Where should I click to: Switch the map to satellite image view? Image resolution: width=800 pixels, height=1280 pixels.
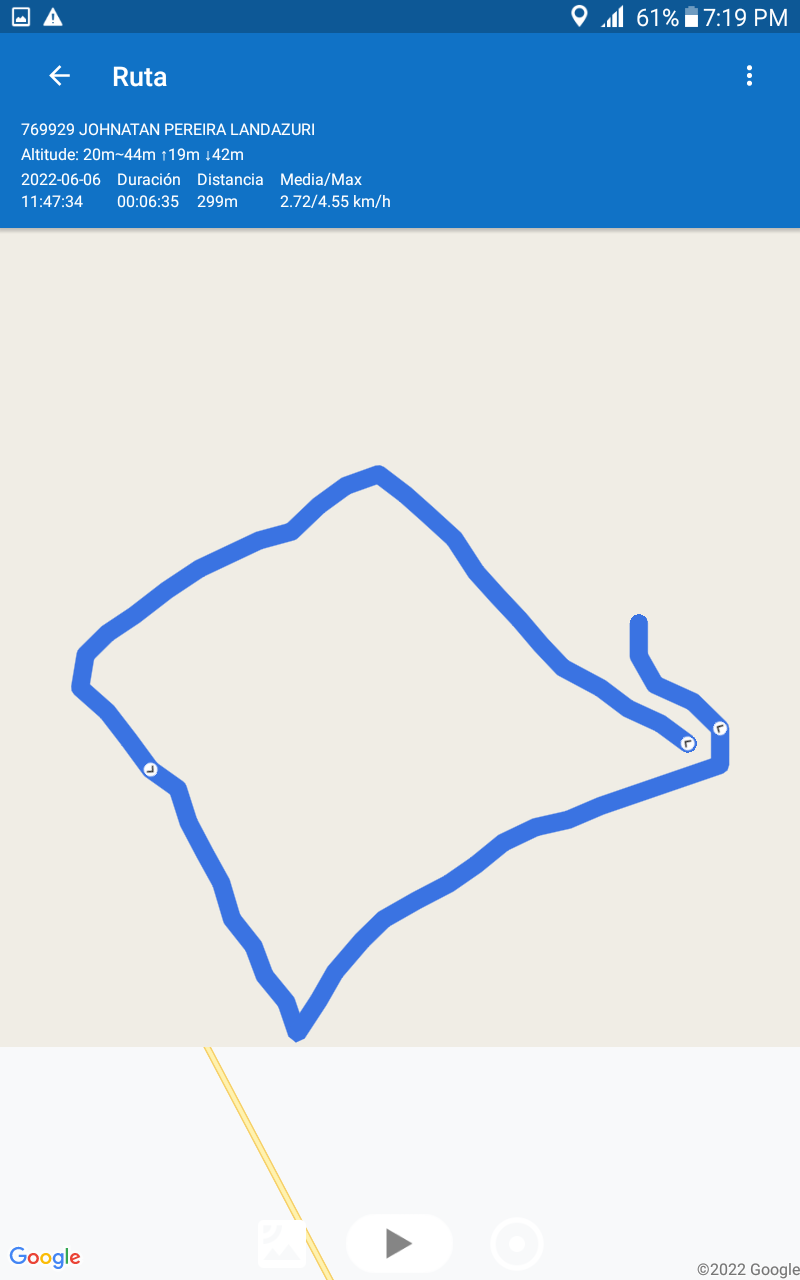tap(281, 1243)
